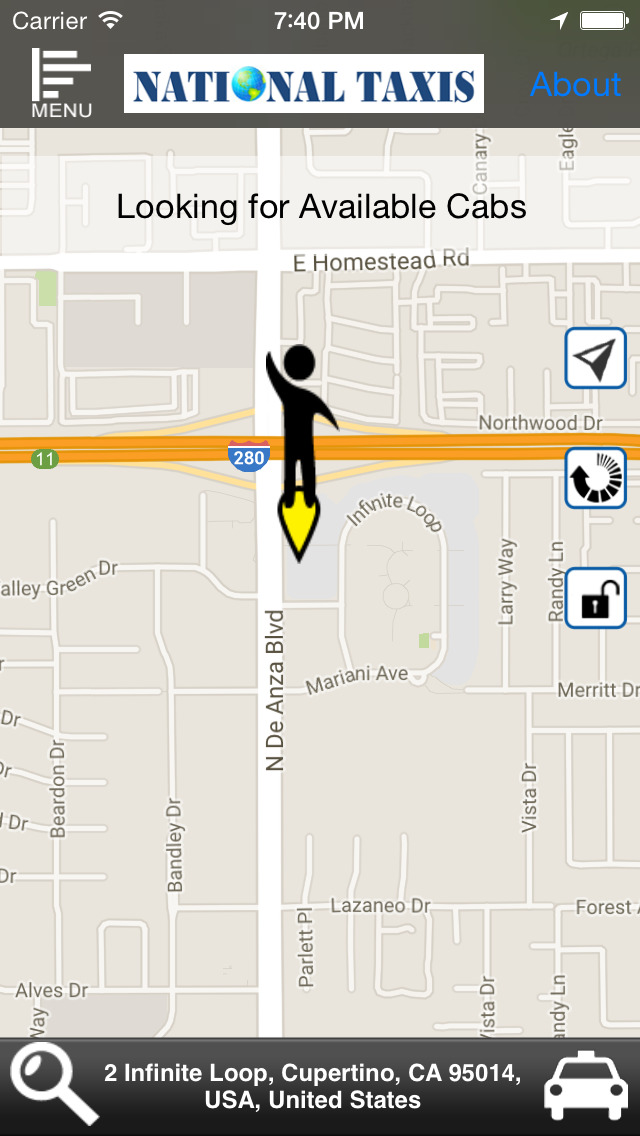
Task: Open the MENU drawer
Action: click(61, 84)
